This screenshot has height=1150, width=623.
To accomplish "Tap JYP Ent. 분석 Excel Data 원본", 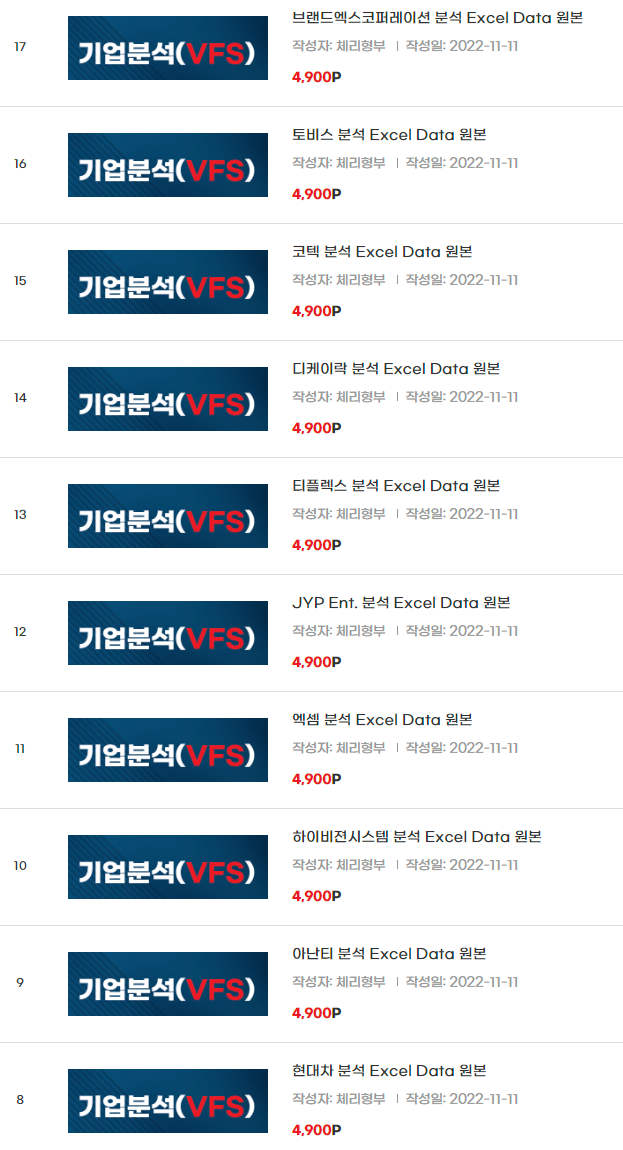I will point(401,603).
